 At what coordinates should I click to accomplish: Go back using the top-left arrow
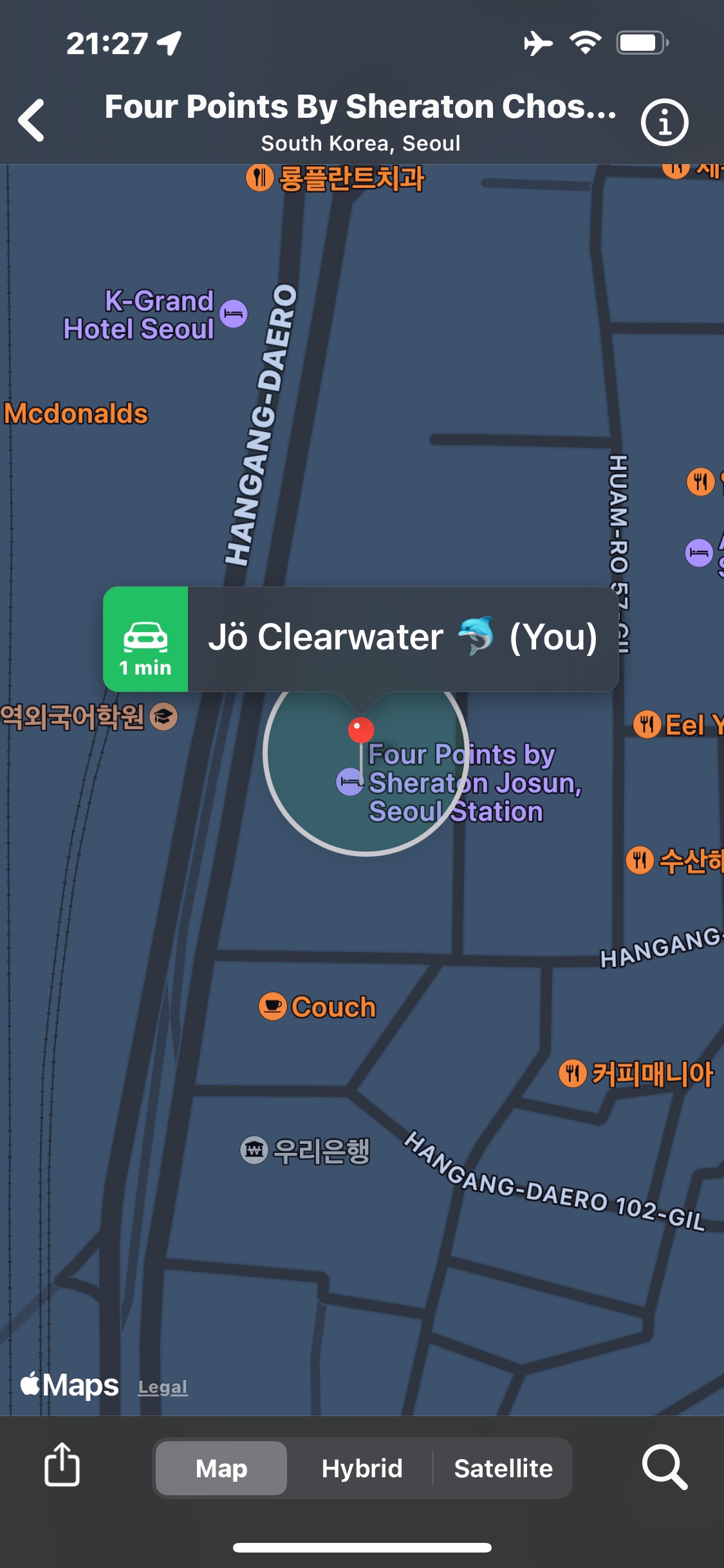(x=32, y=120)
